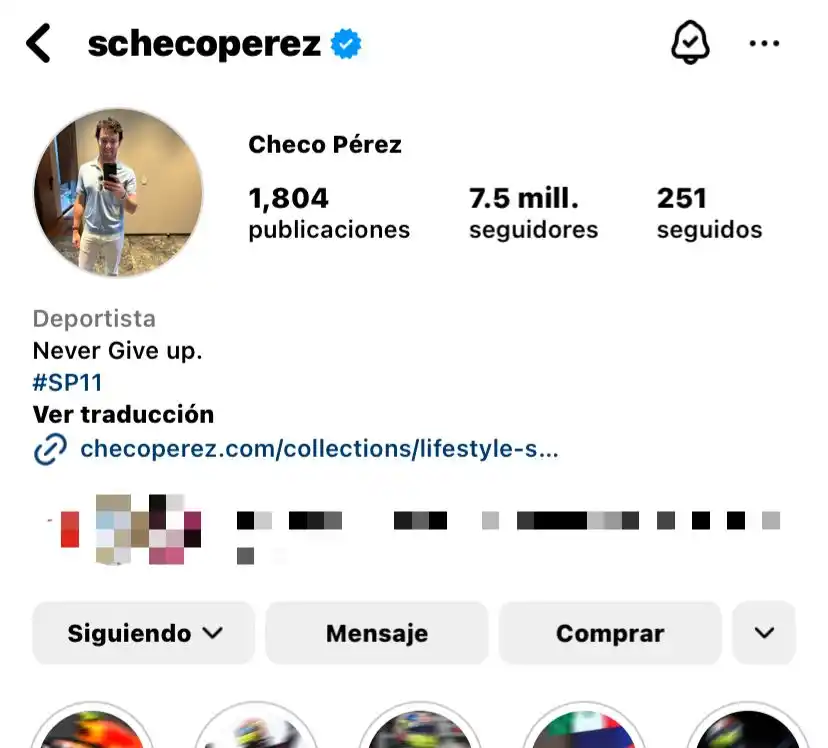Go back from schecoperez profile
The image size is (828, 748).
[38, 44]
